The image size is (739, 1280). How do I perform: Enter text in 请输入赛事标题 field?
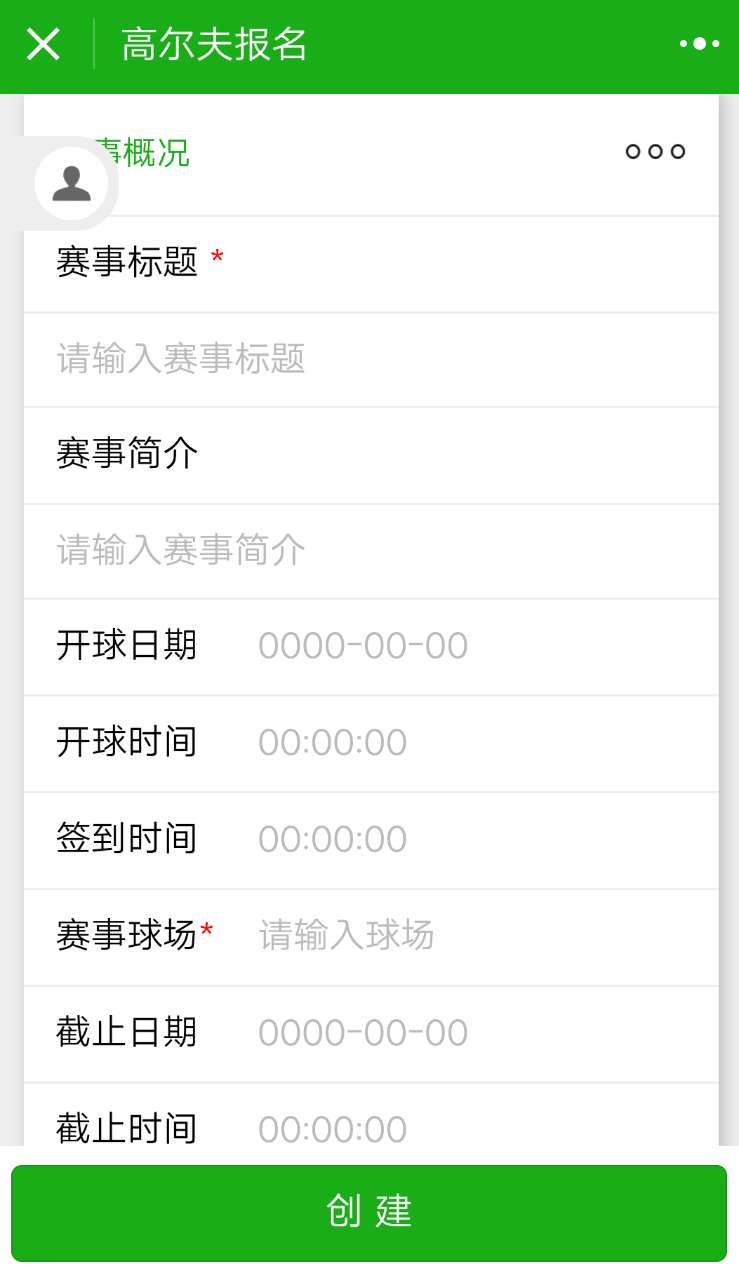371,359
